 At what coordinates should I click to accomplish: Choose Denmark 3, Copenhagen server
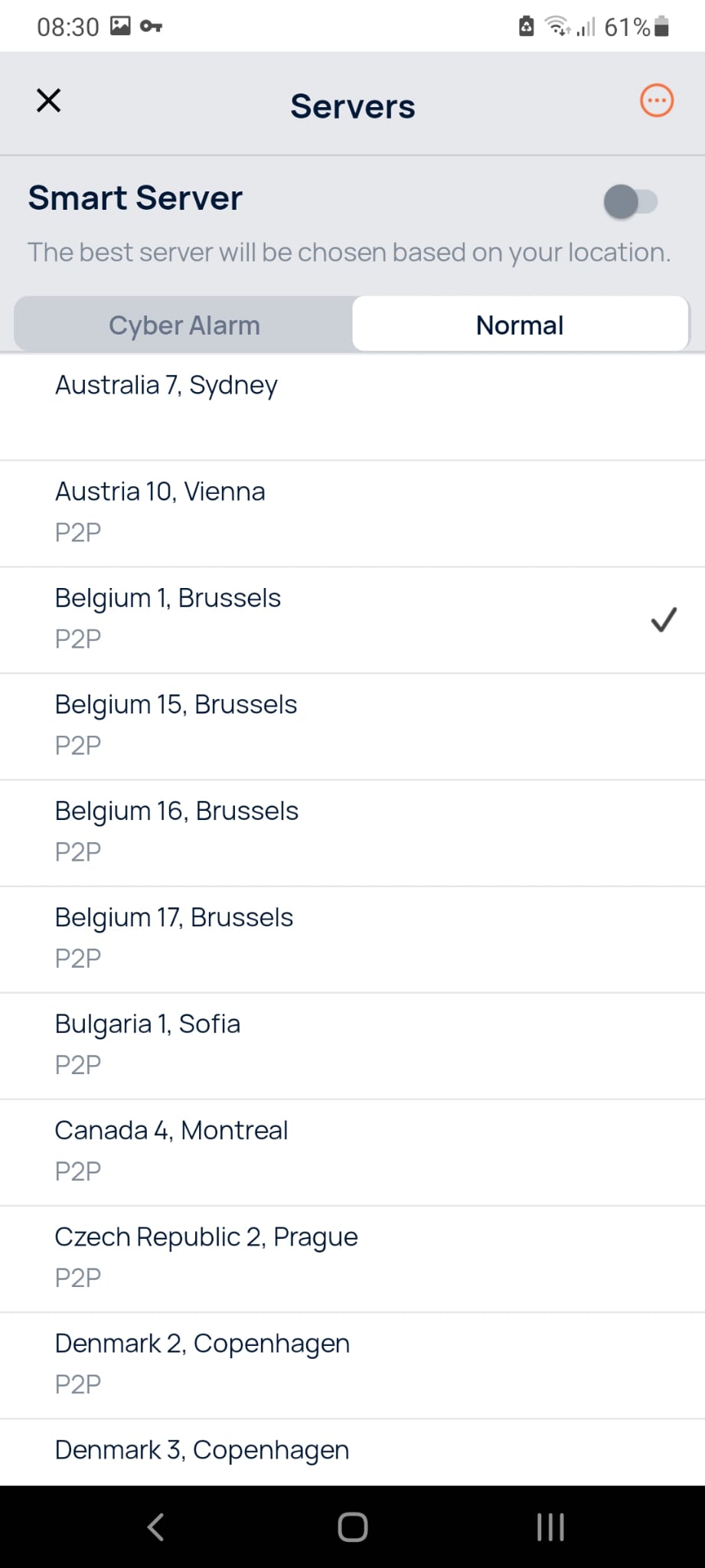pos(352,1452)
